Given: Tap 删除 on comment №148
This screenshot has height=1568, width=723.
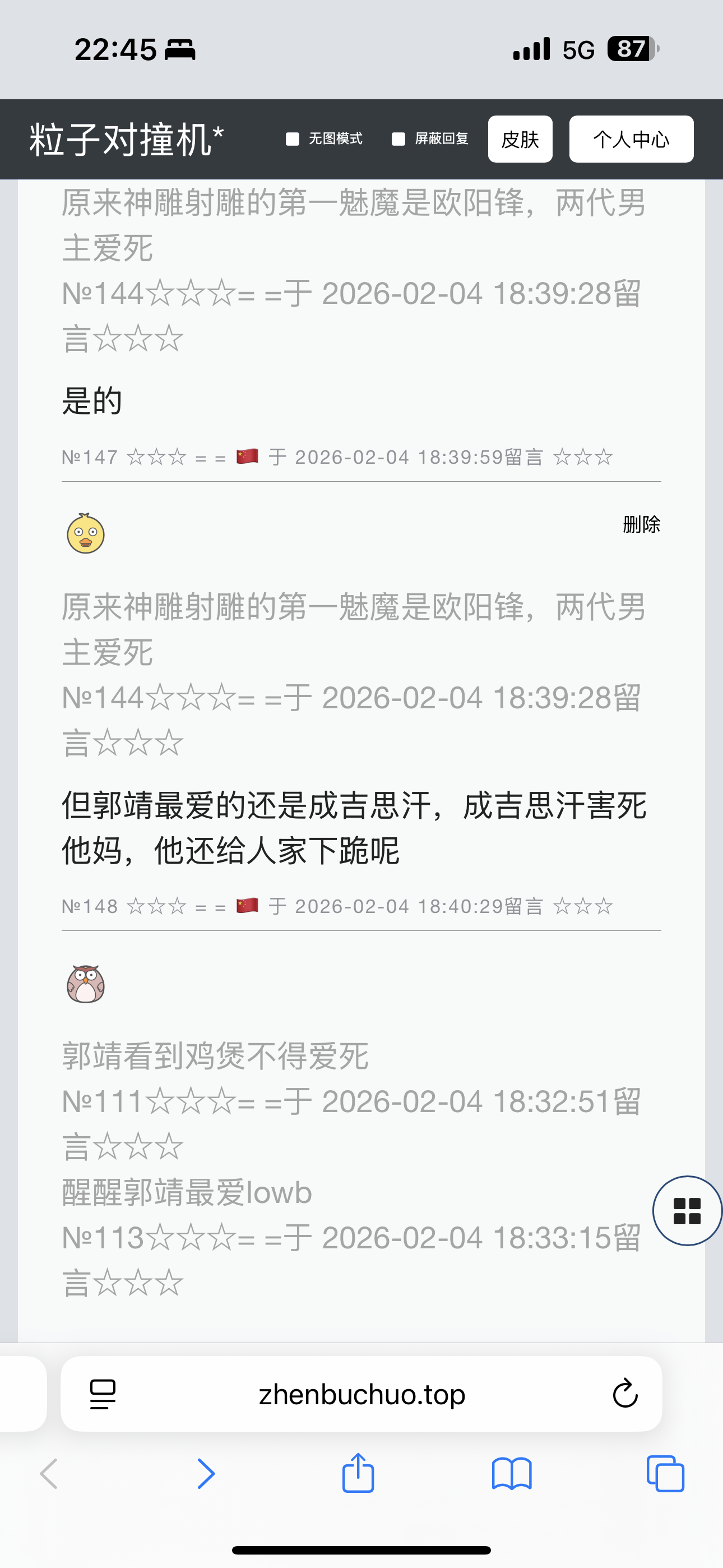Looking at the screenshot, I should point(641,524).
